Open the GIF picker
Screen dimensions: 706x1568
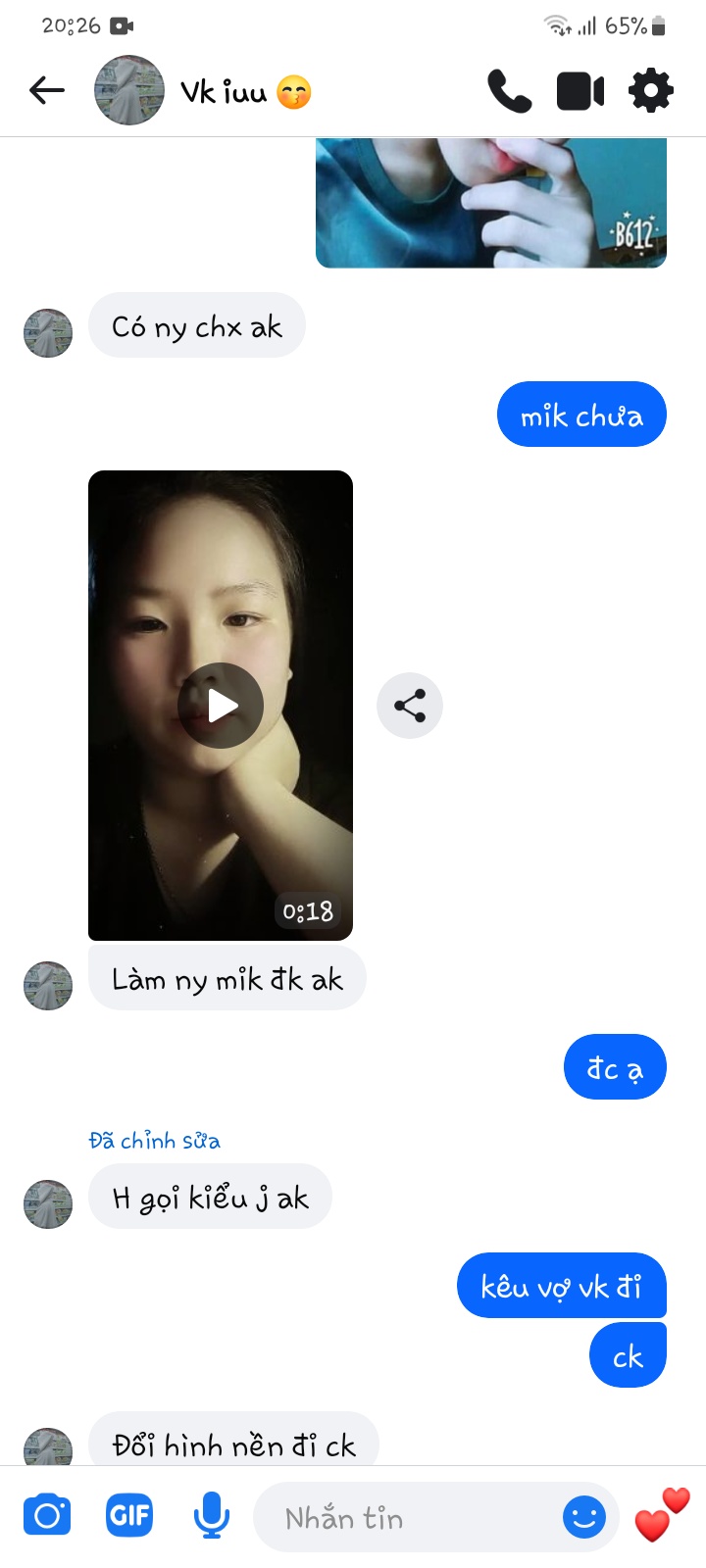[129, 1516]
